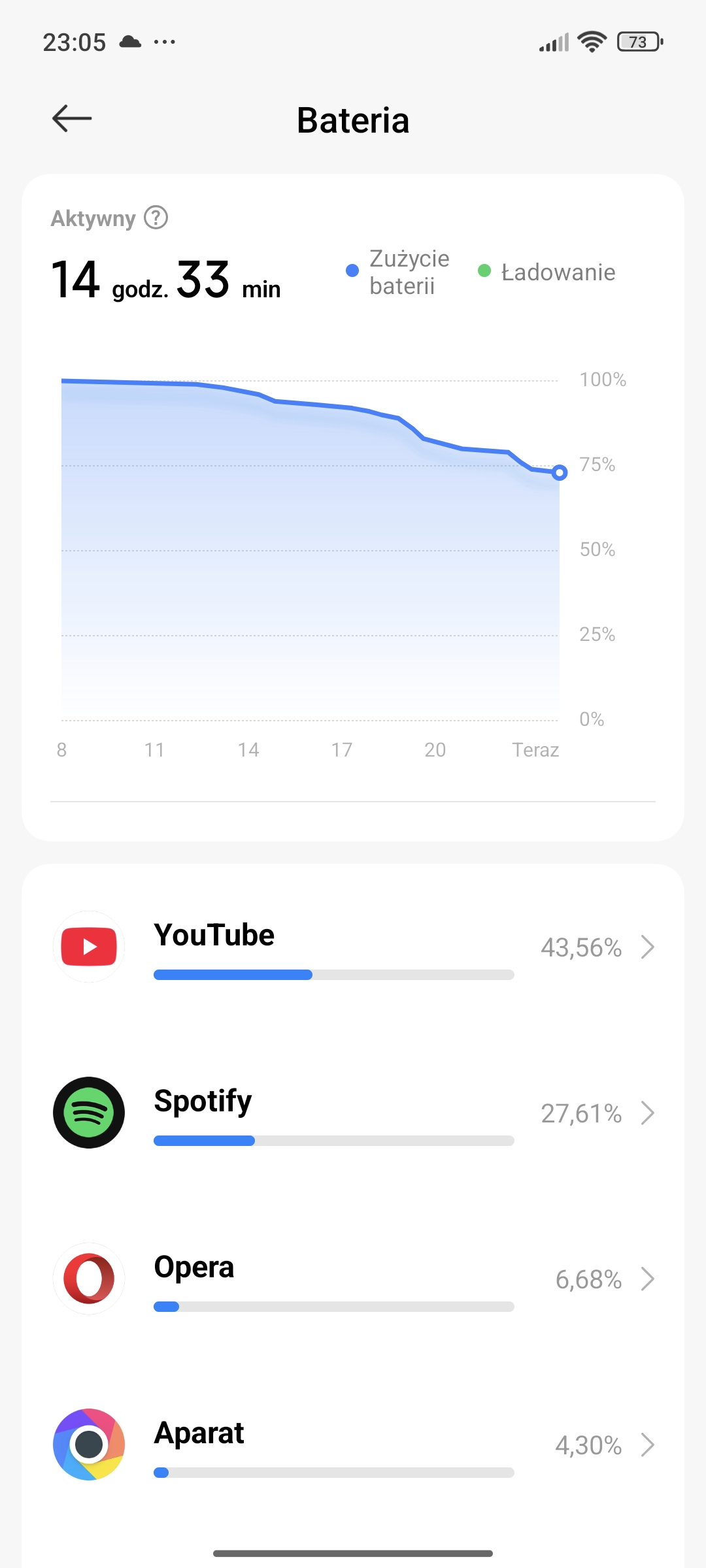
Task: Open the help icon next to Aktywny
Action: coord(156,218)
